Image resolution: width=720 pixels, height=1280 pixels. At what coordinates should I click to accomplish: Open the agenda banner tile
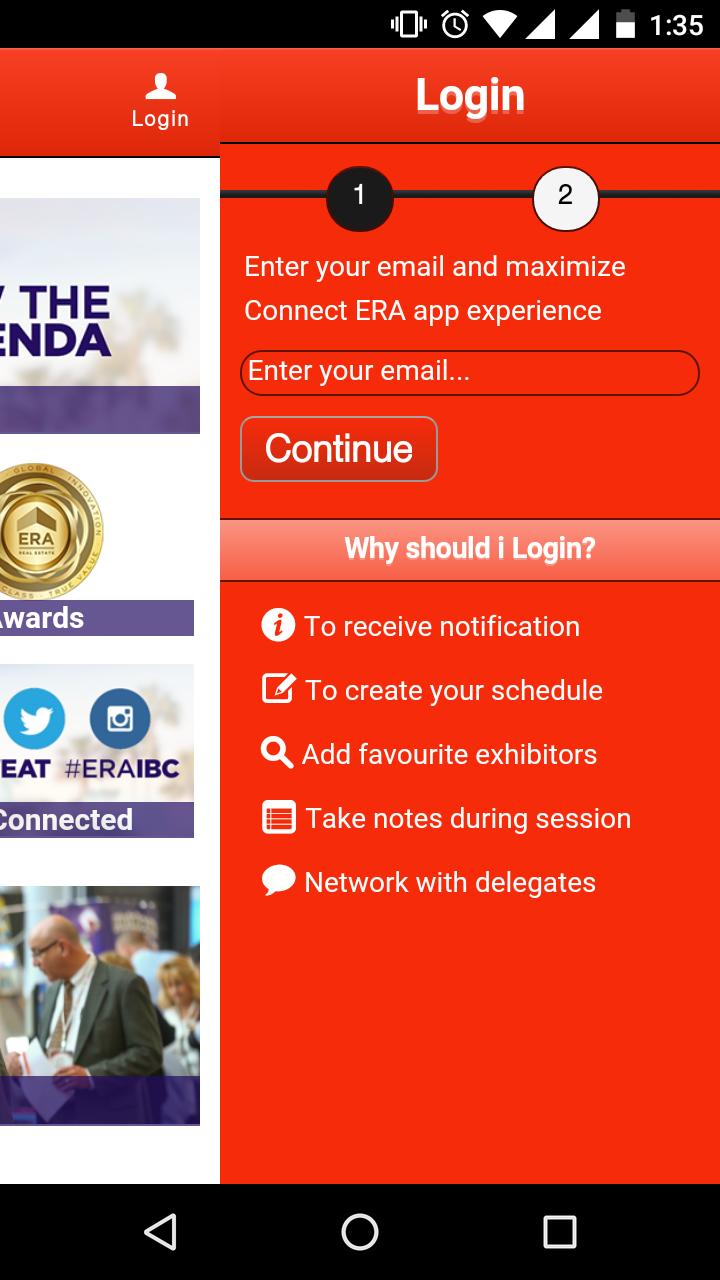point(98,315)
